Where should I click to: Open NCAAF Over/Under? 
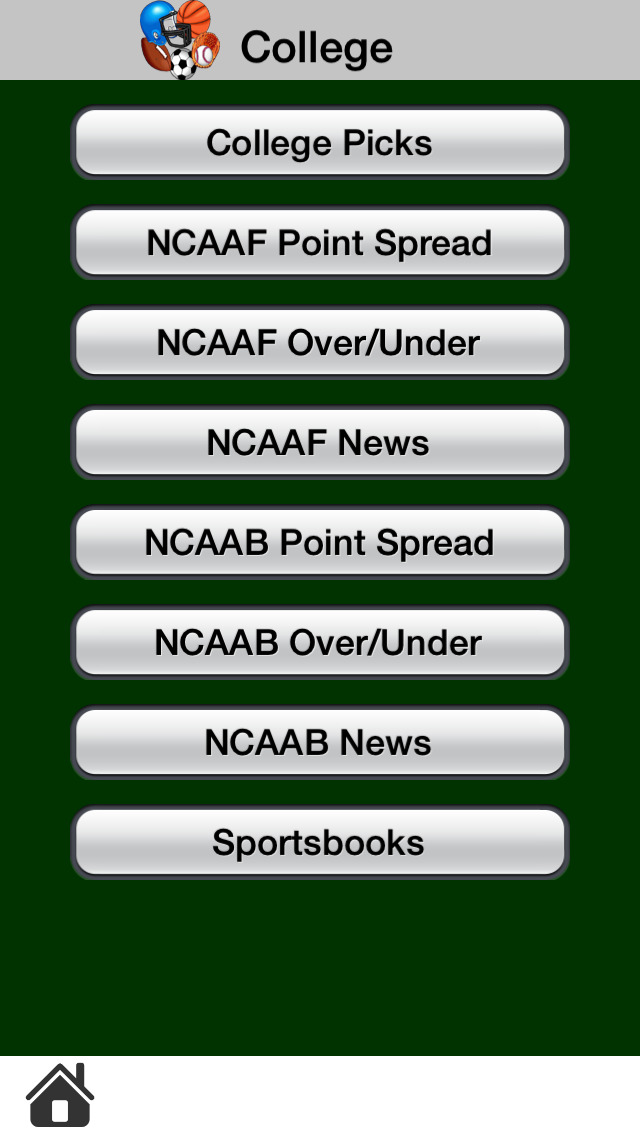pos(320,343)
